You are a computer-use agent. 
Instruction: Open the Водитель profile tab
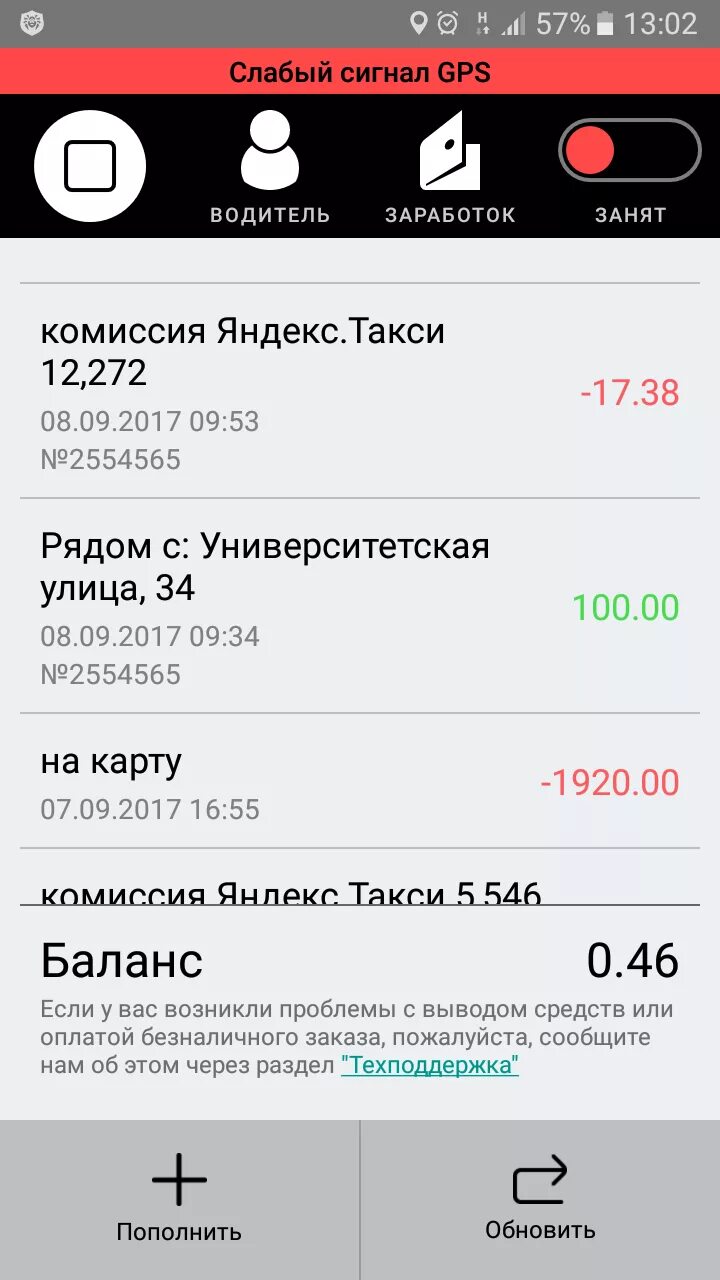click(x=270, y=166)
